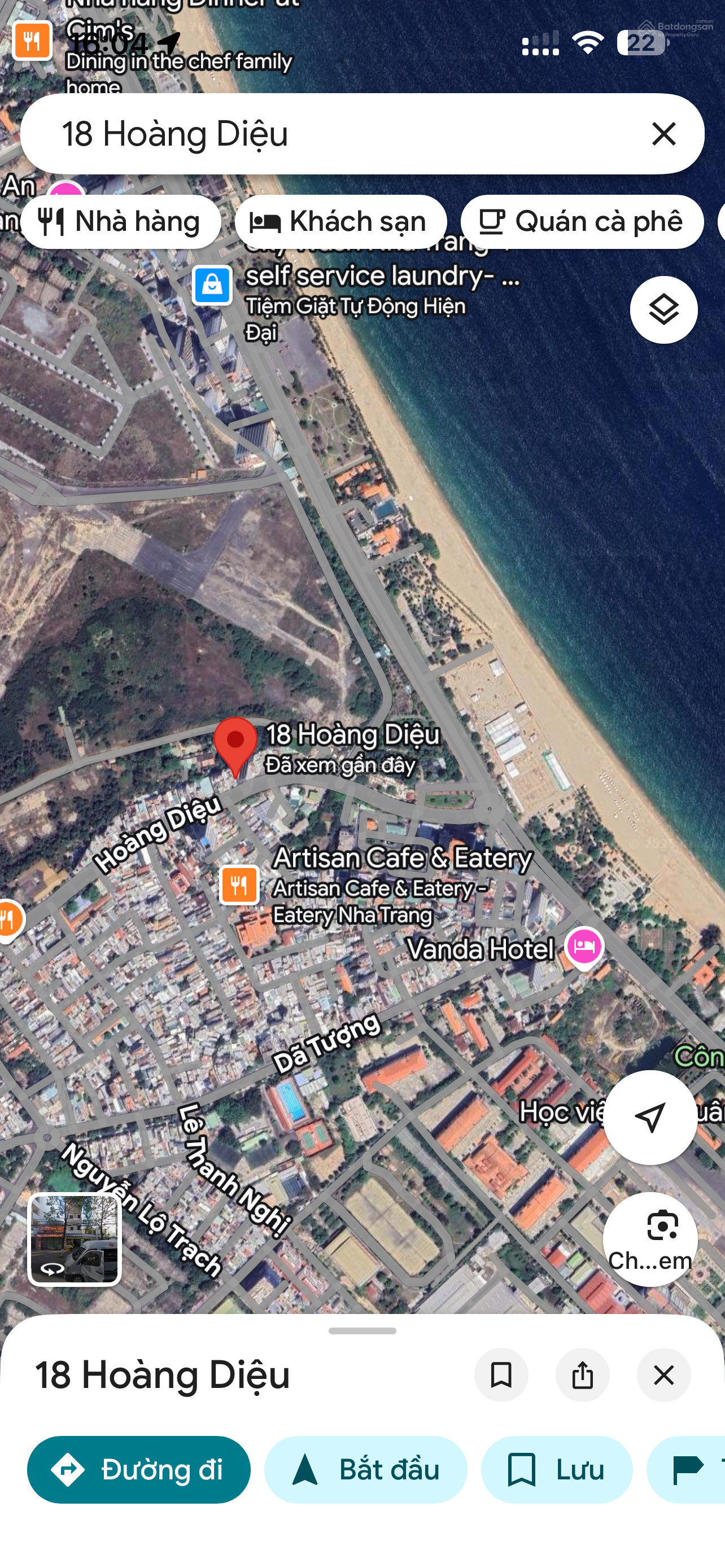Tap the Lưu button
The image size is (725, 1568).
click(x=556, y=1469)
